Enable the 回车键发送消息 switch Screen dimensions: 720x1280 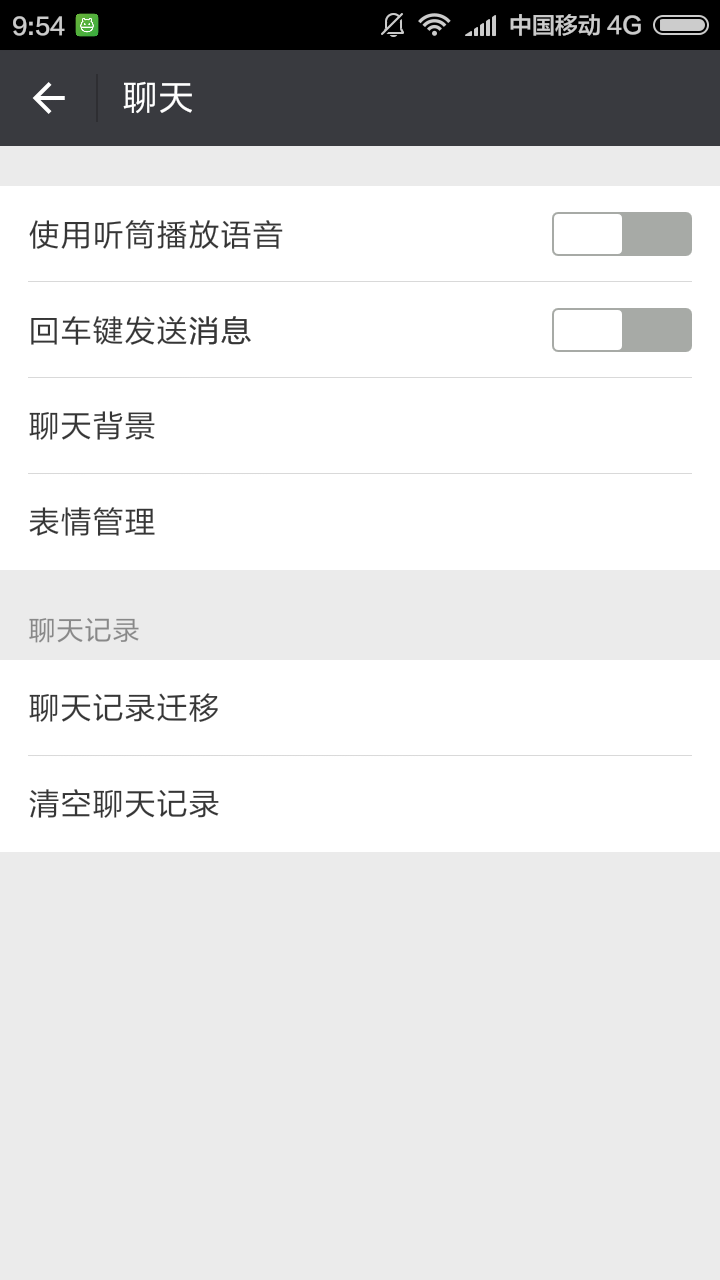click(x=621, y=330)
